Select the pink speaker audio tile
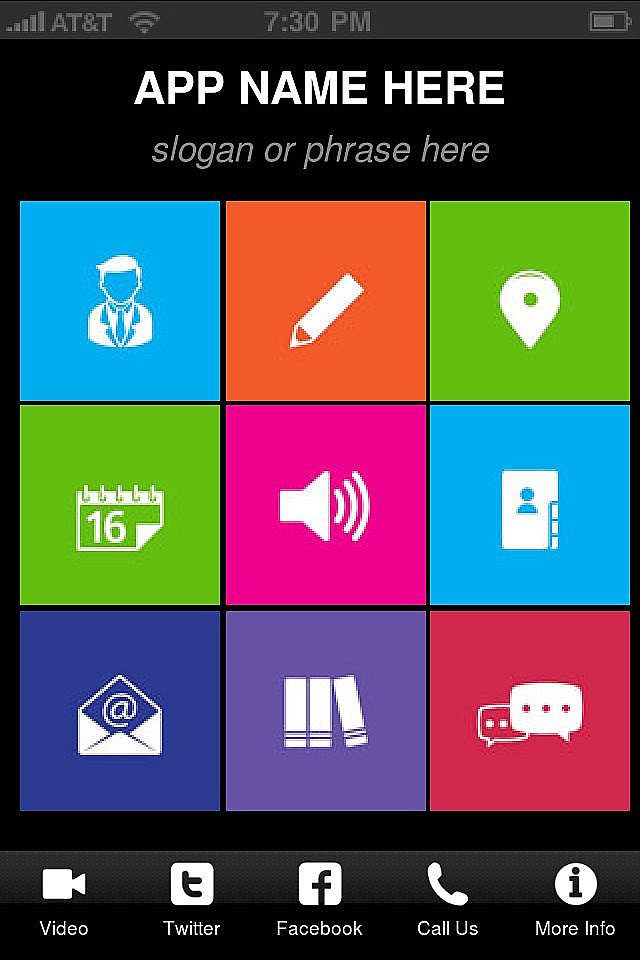This screenshot has width=640, height=960. pos(326,505)
